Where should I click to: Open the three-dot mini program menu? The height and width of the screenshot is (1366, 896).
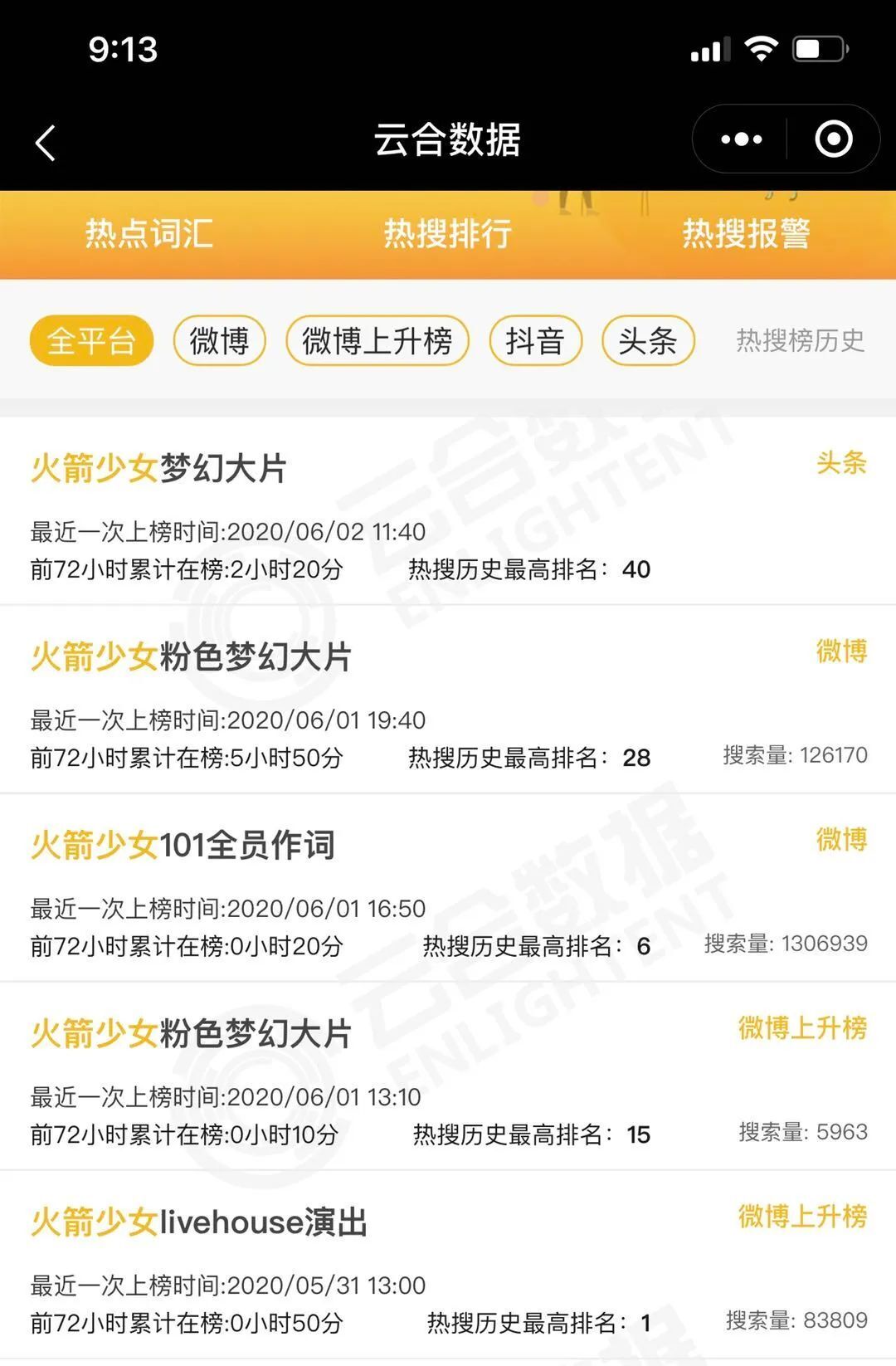point(741,139)
